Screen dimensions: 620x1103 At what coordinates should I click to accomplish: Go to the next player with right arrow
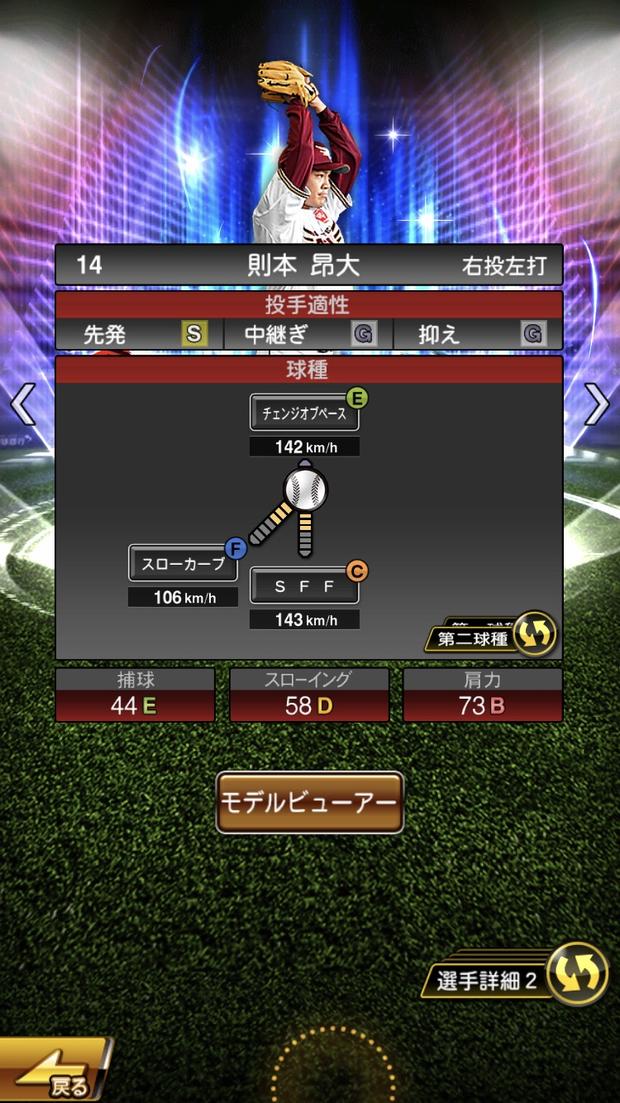[597, 405]
